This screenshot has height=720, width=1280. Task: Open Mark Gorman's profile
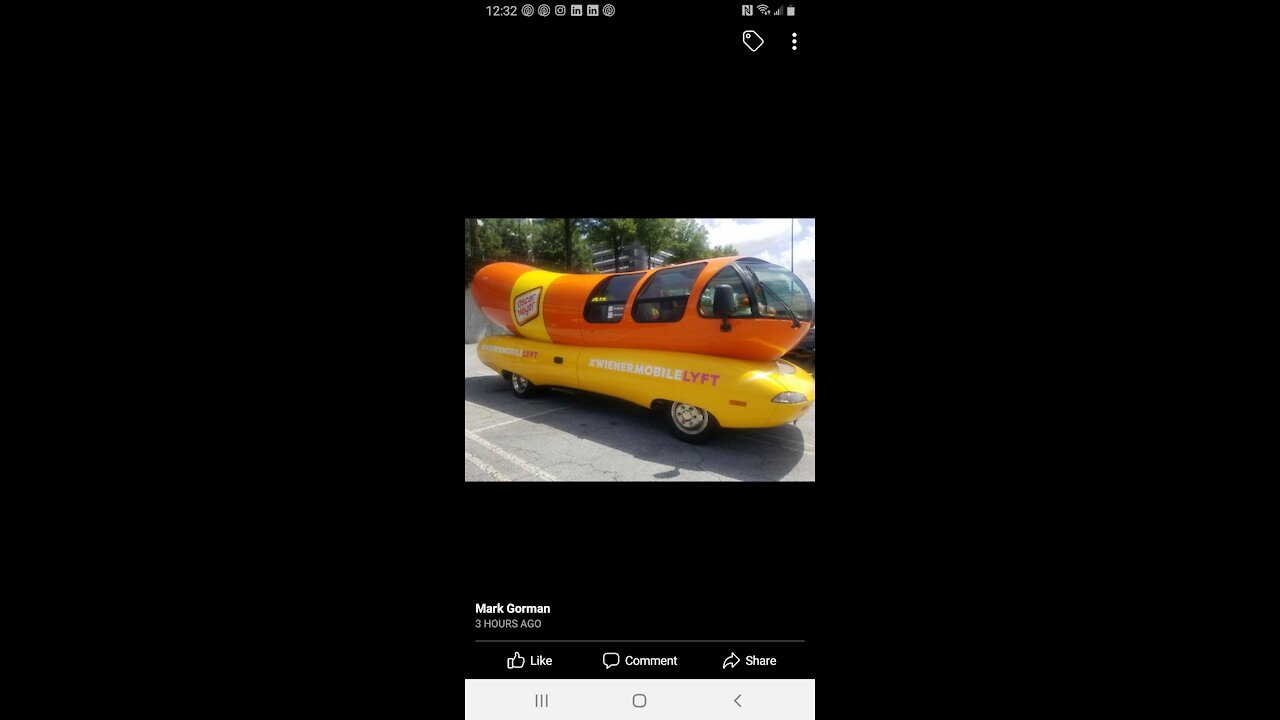(x=512, y=608)
